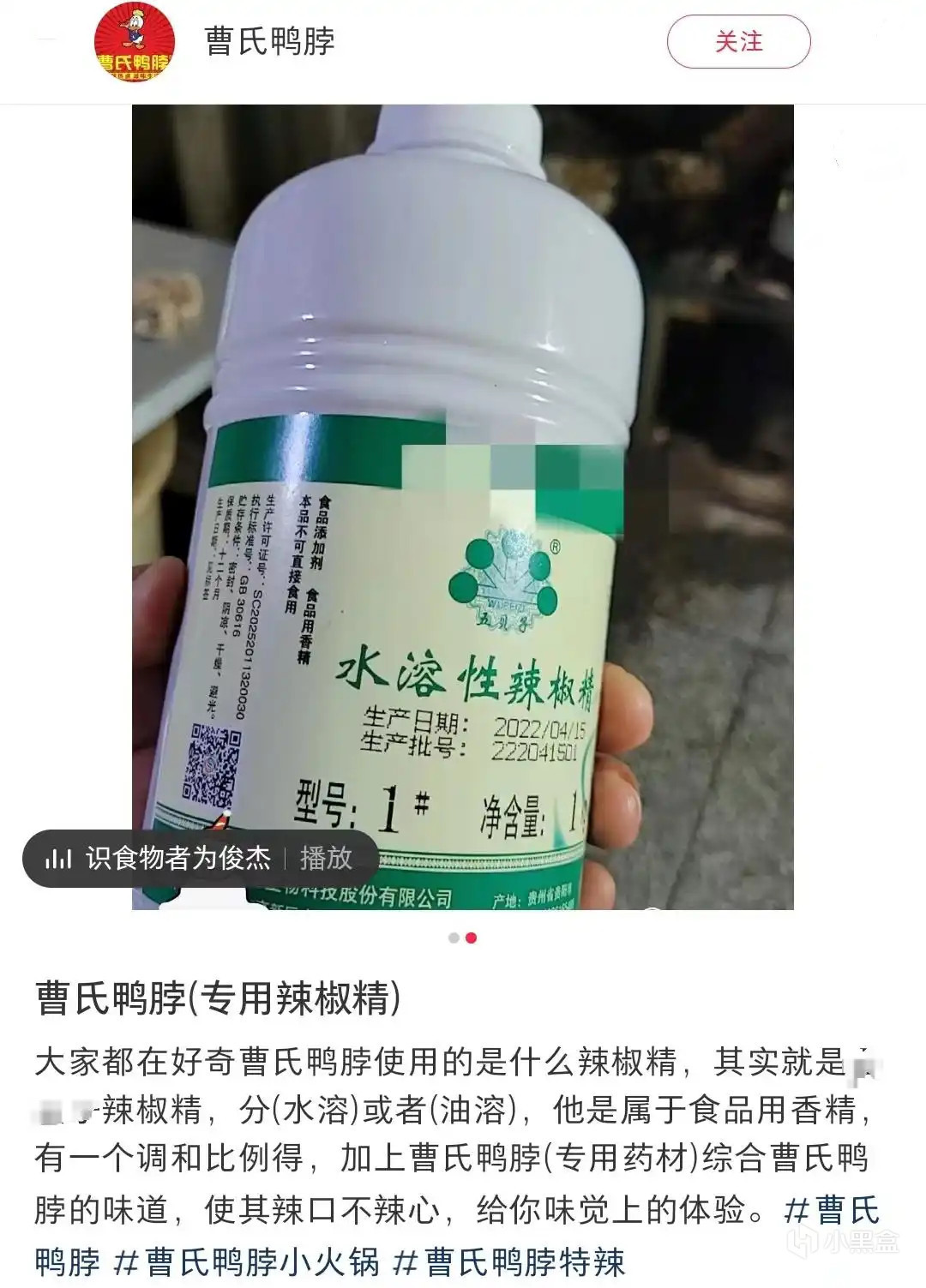The width and height of the screenshot is (926, 1288).
Task: Play the 识食物者为俊杰 audio track
Action: point(326,858)
